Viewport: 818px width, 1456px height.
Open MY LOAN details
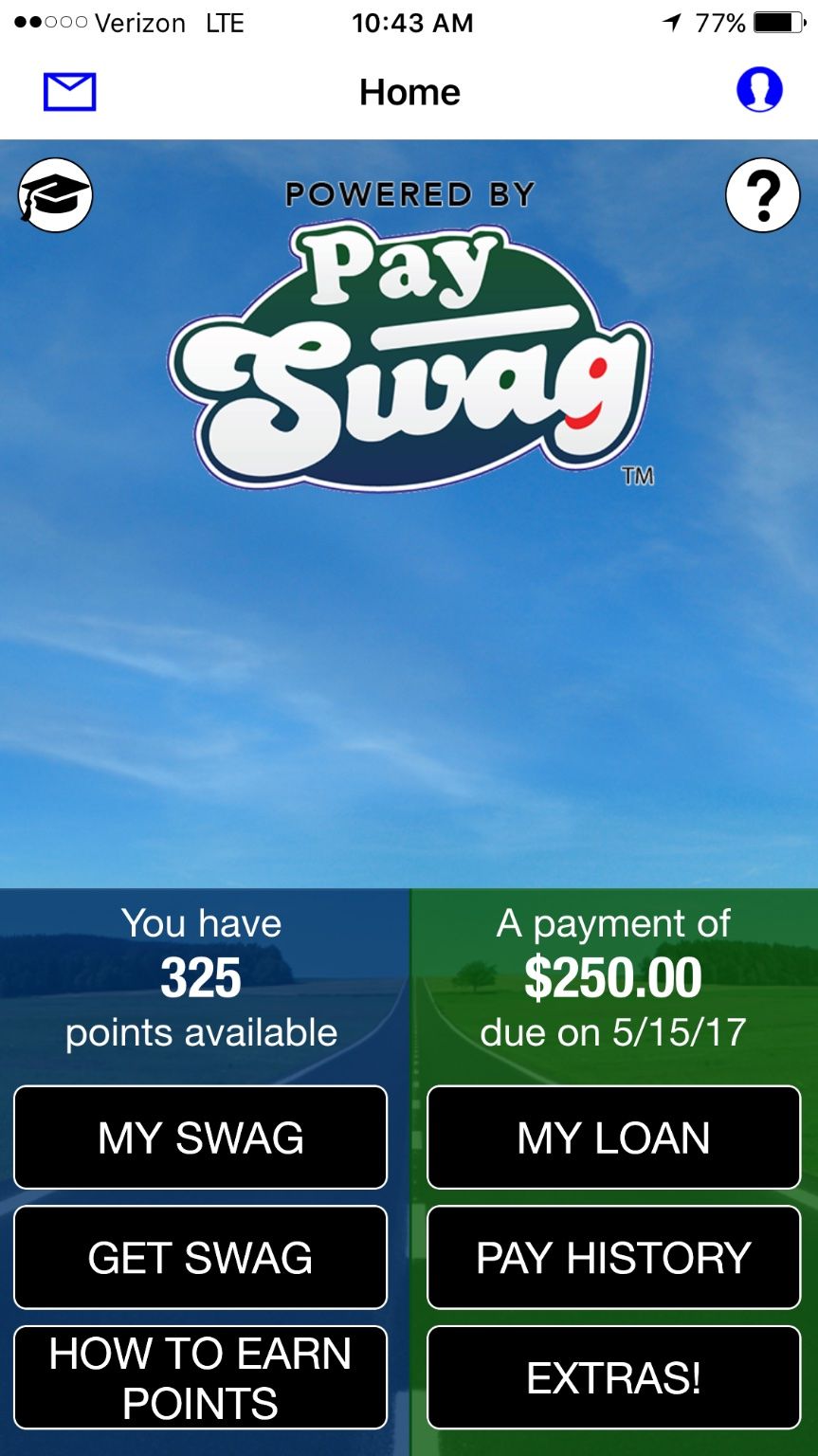click(613, 1137)
